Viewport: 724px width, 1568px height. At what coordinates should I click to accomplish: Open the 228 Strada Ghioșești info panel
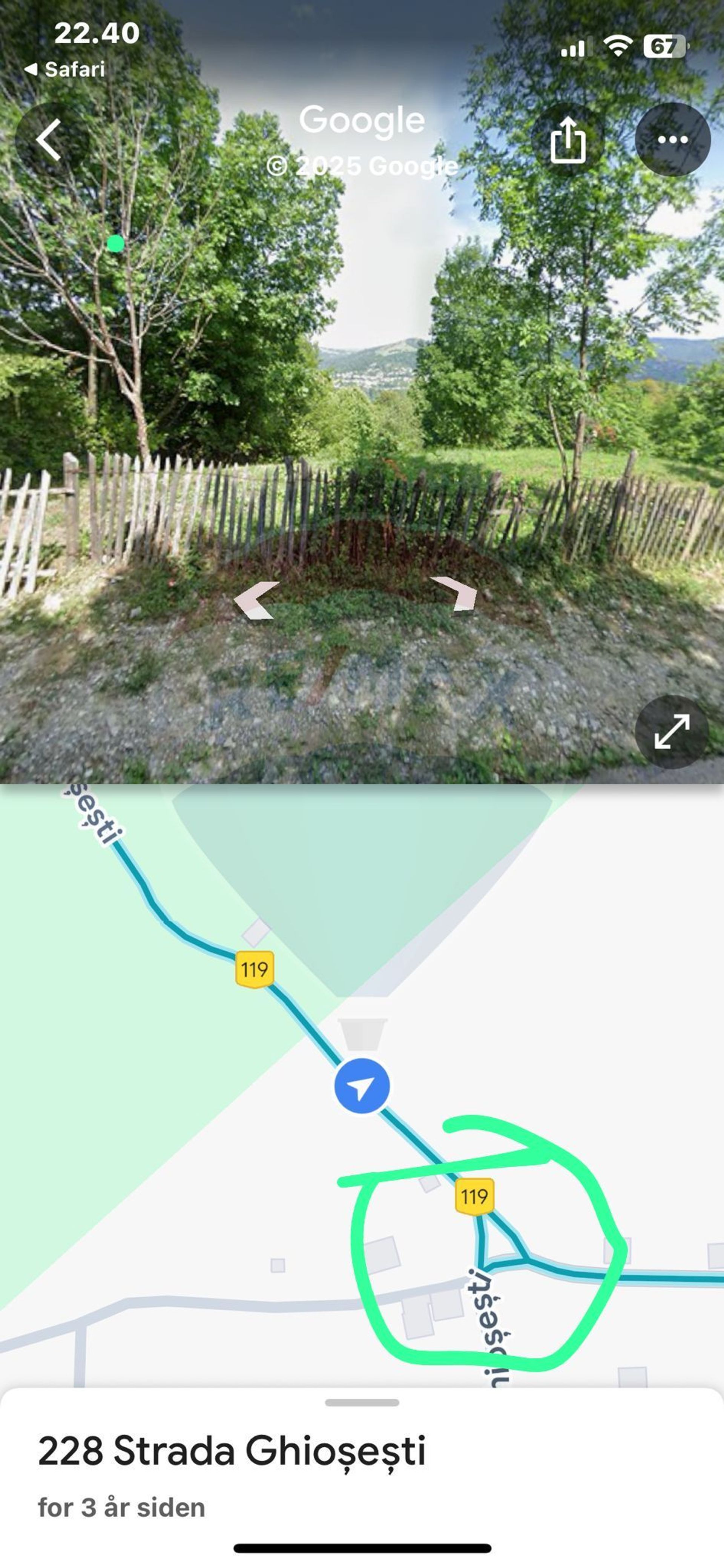[231, 1451]
